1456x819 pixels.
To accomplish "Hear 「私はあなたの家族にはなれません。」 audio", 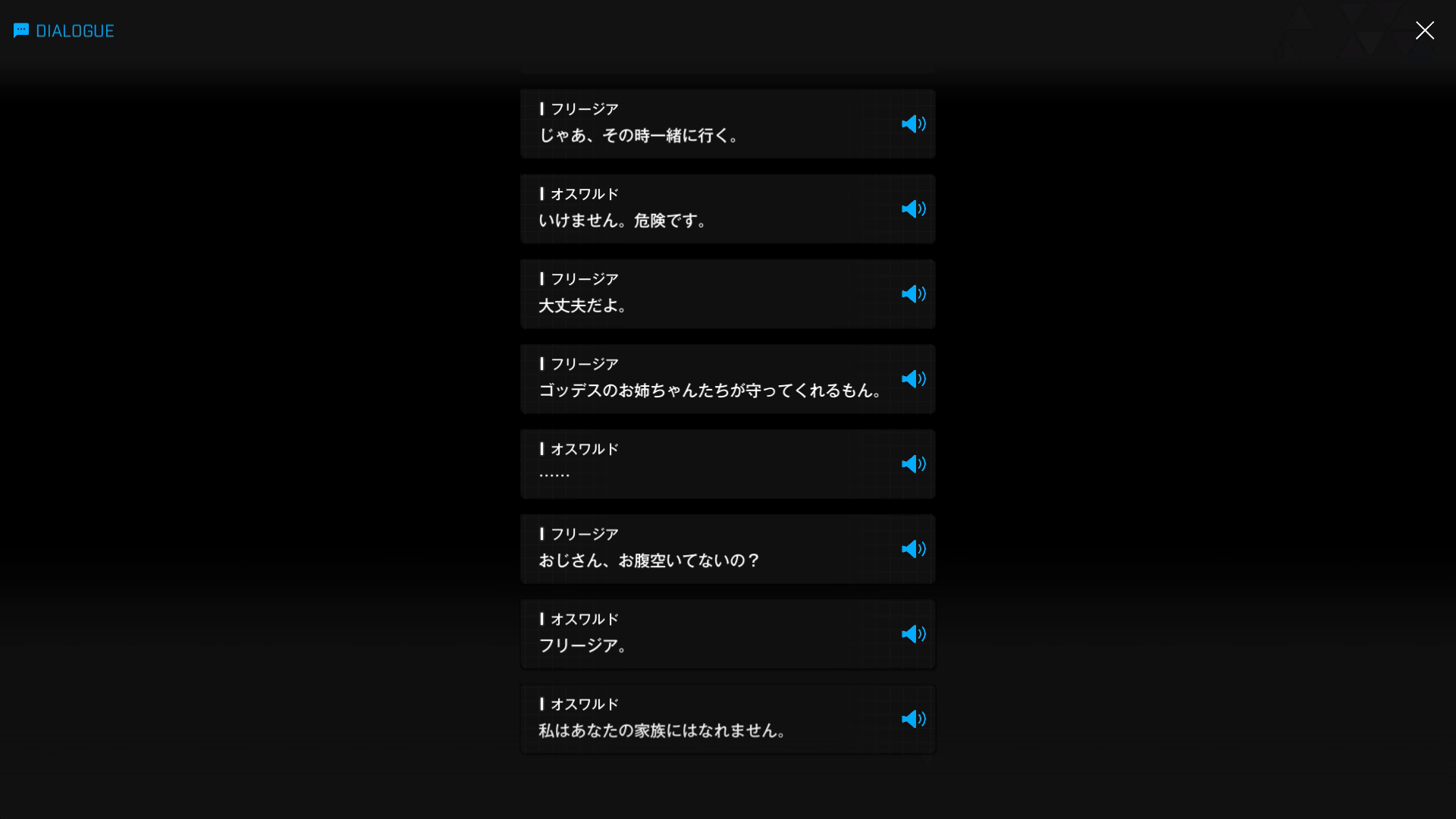I will 913,718.
